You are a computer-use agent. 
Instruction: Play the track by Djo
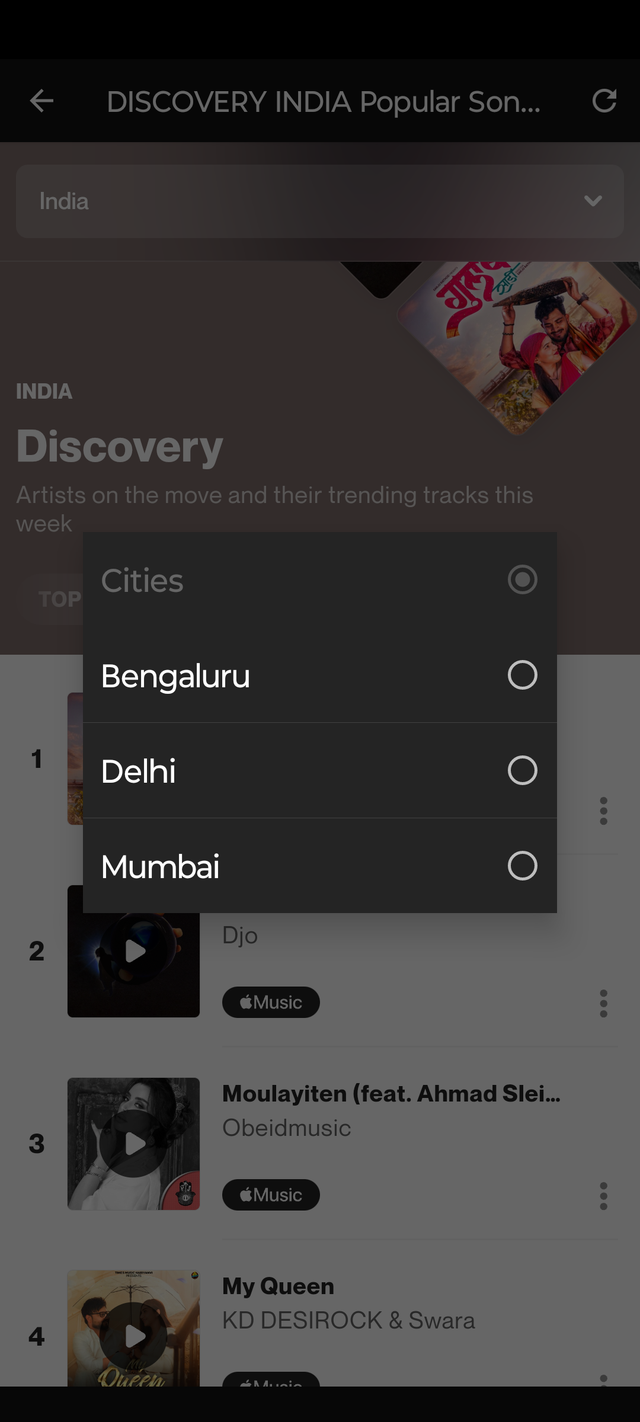pyautogui.click(x=134, y=951)
